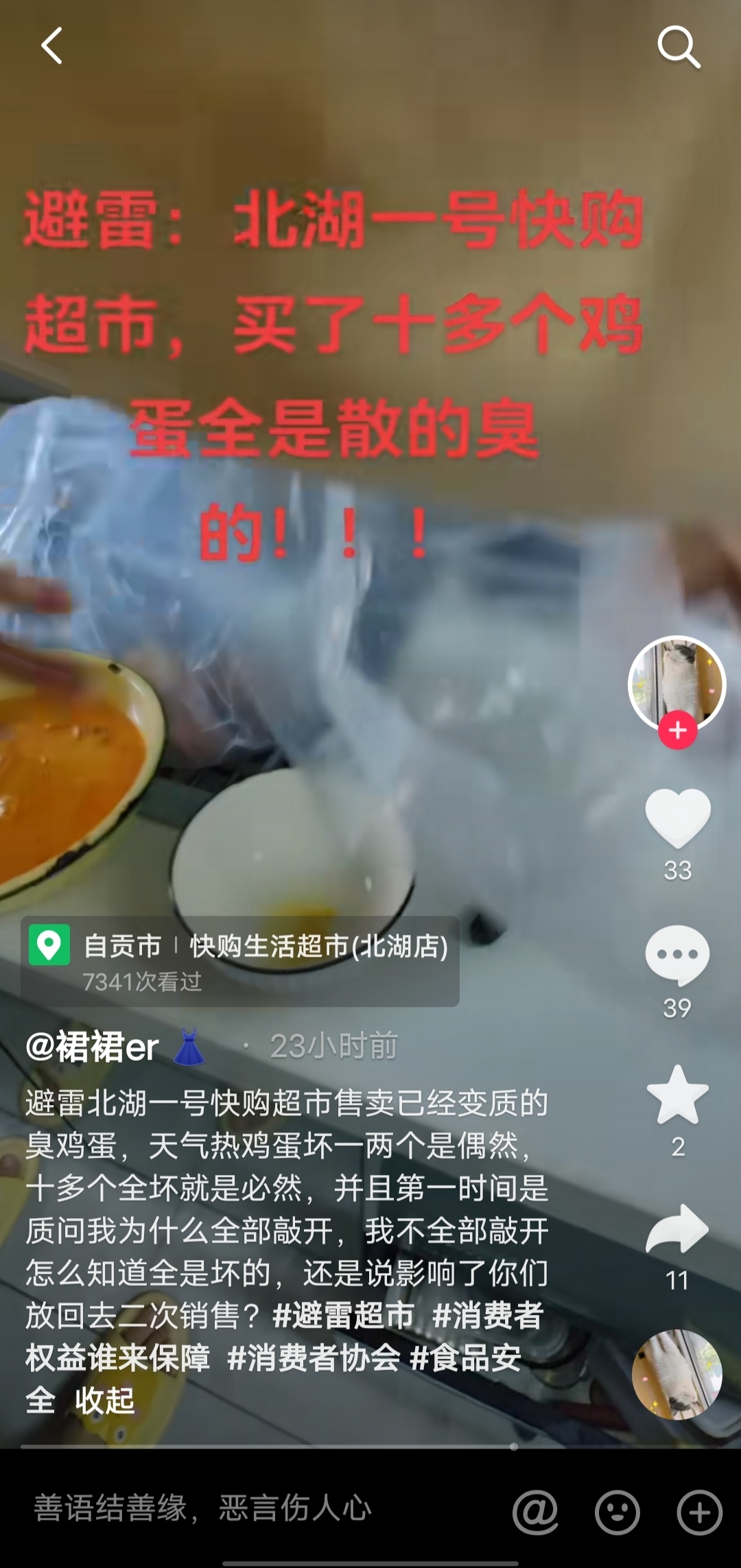This screenshot has width=741, height=1568.
Task: Open the search magnifier icon
Action: [x=679, y=47]
